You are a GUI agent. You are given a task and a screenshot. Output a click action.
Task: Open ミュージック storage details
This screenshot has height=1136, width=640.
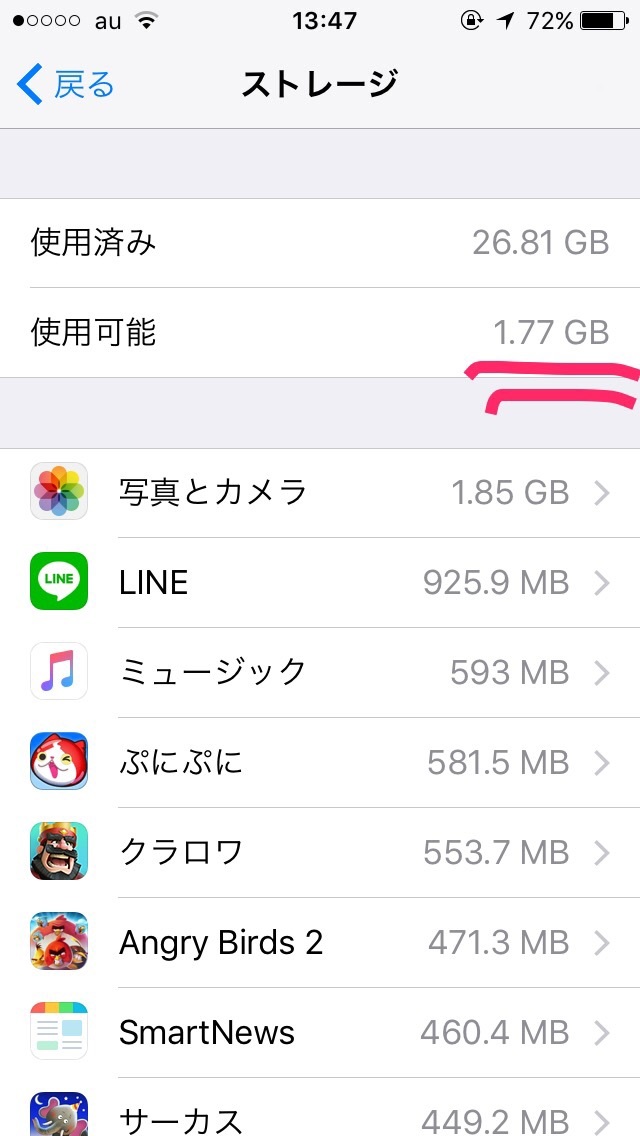pyautogui.click(x=320, y=672)
